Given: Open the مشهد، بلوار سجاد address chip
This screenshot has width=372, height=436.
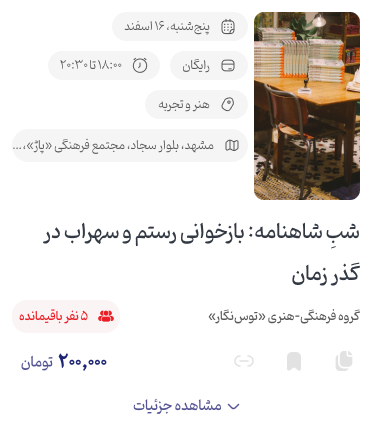Looking at the screenshot, I should point(130,146).
